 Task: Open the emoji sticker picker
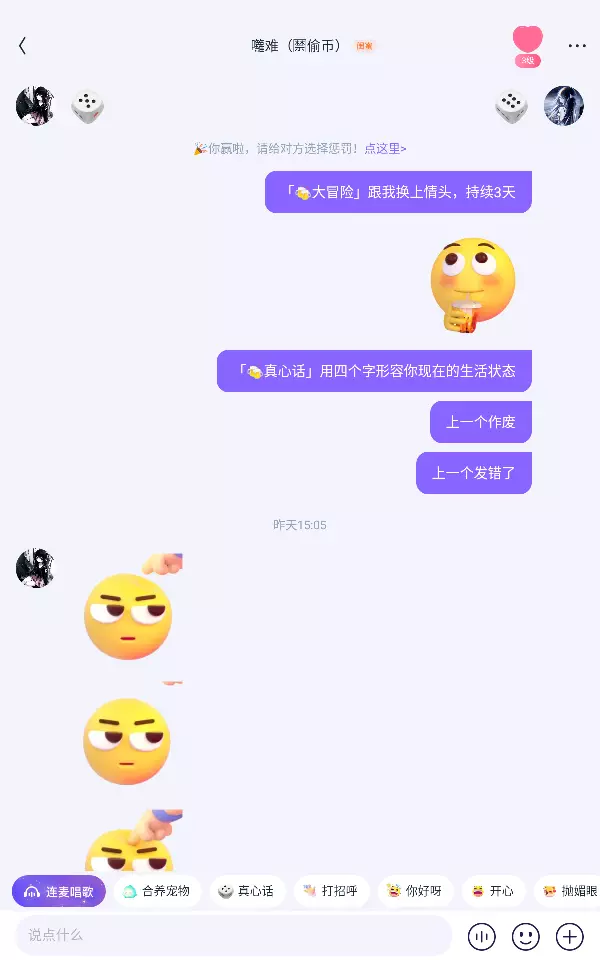[x=525, y=936]
